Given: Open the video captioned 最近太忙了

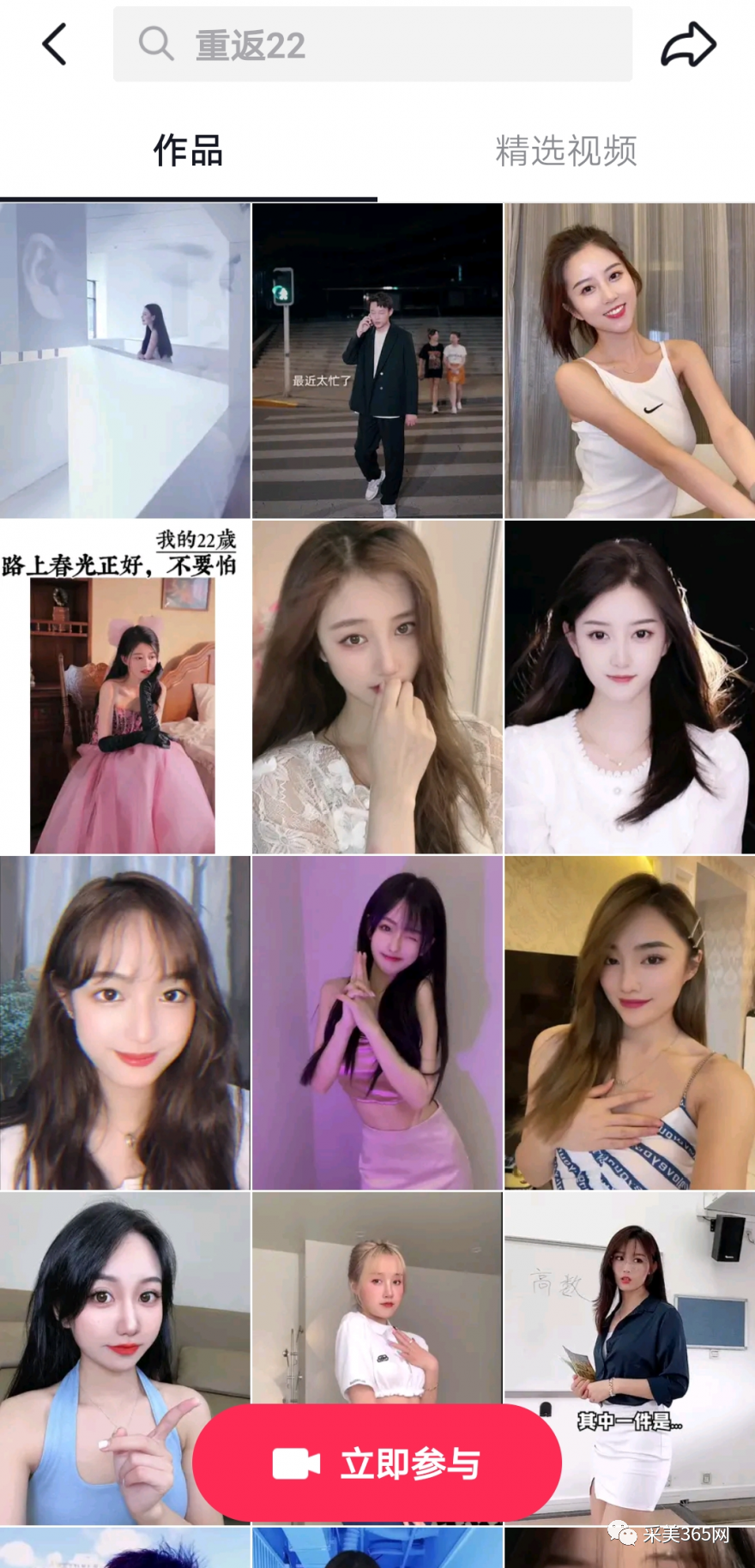Looking at the screenshot, I should click(x=377, y=360).
